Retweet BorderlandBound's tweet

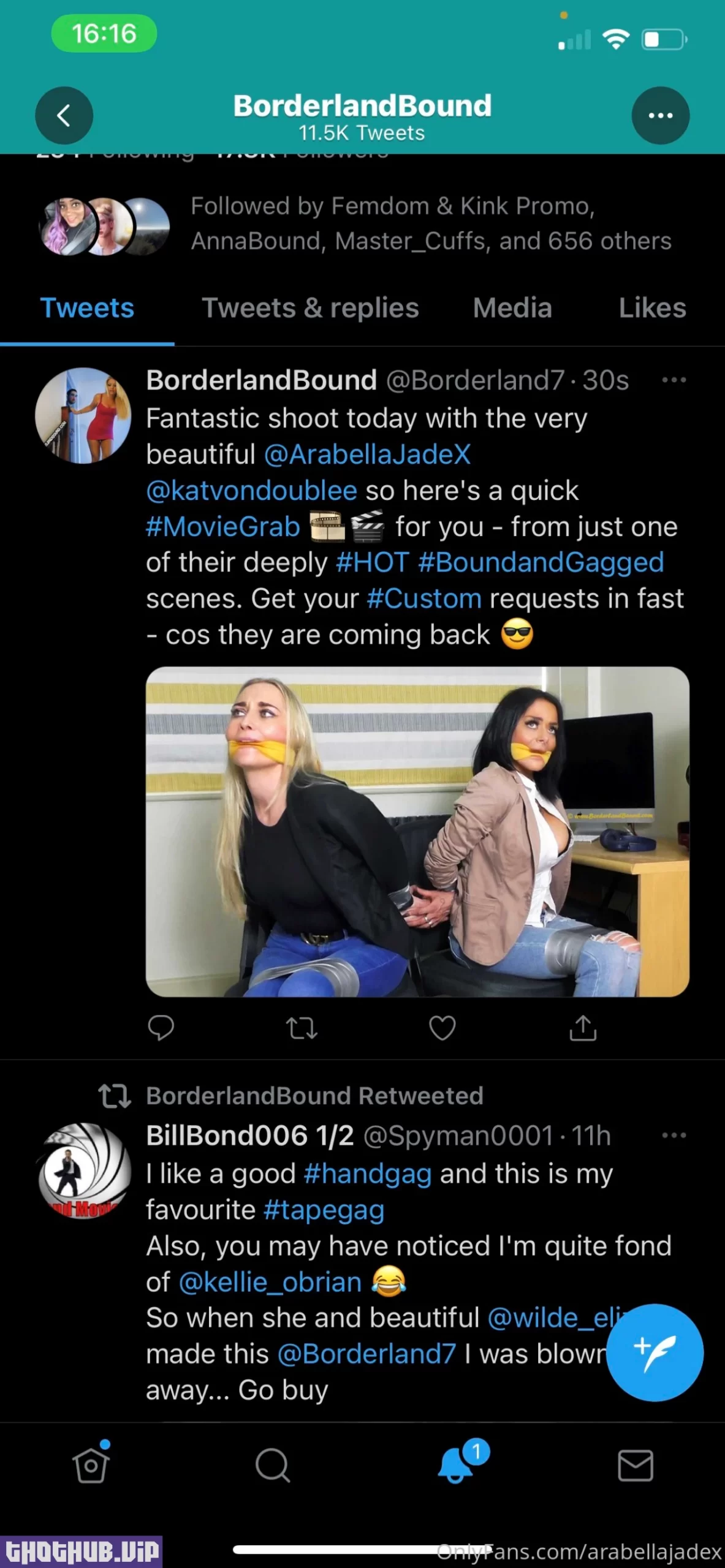tap(302, 1028)
